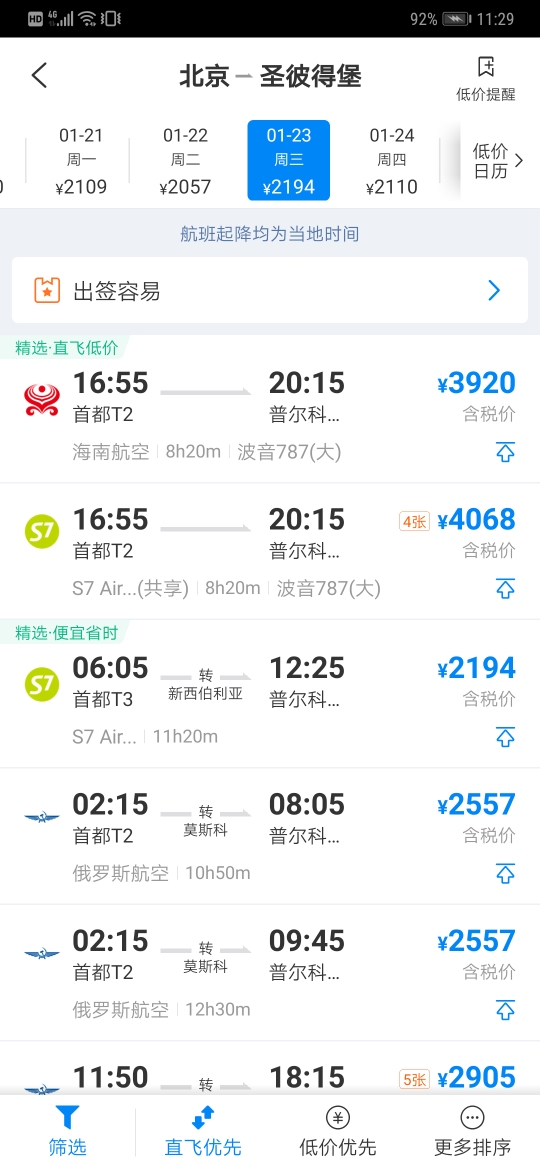Open the 低价日历 low-price calendar
540x1170 pixels.
(498, 160)
